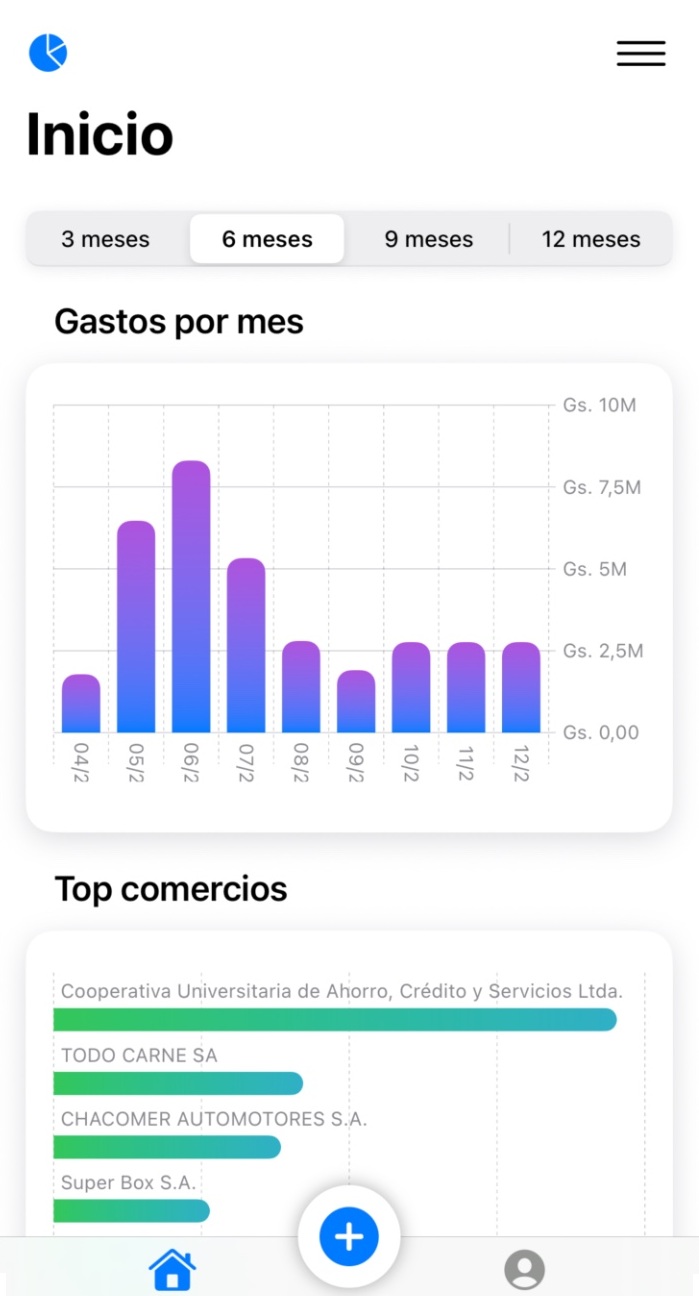Open the profile tab
This screenshot has width=699, height=1296.
pyautogui.click(x=524, y=1270)
